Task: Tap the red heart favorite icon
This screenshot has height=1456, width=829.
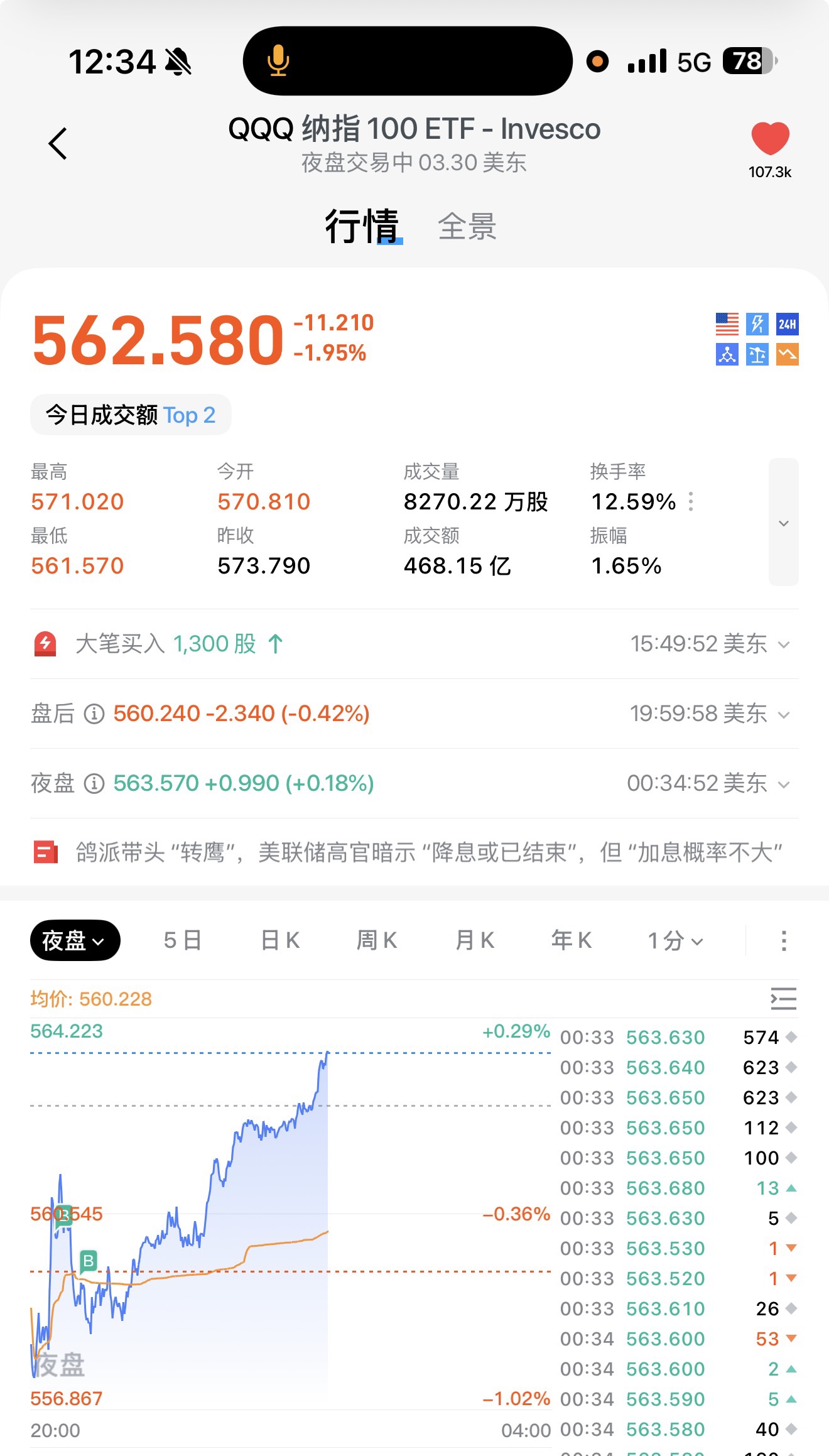Action: click(x=770, y=138)
